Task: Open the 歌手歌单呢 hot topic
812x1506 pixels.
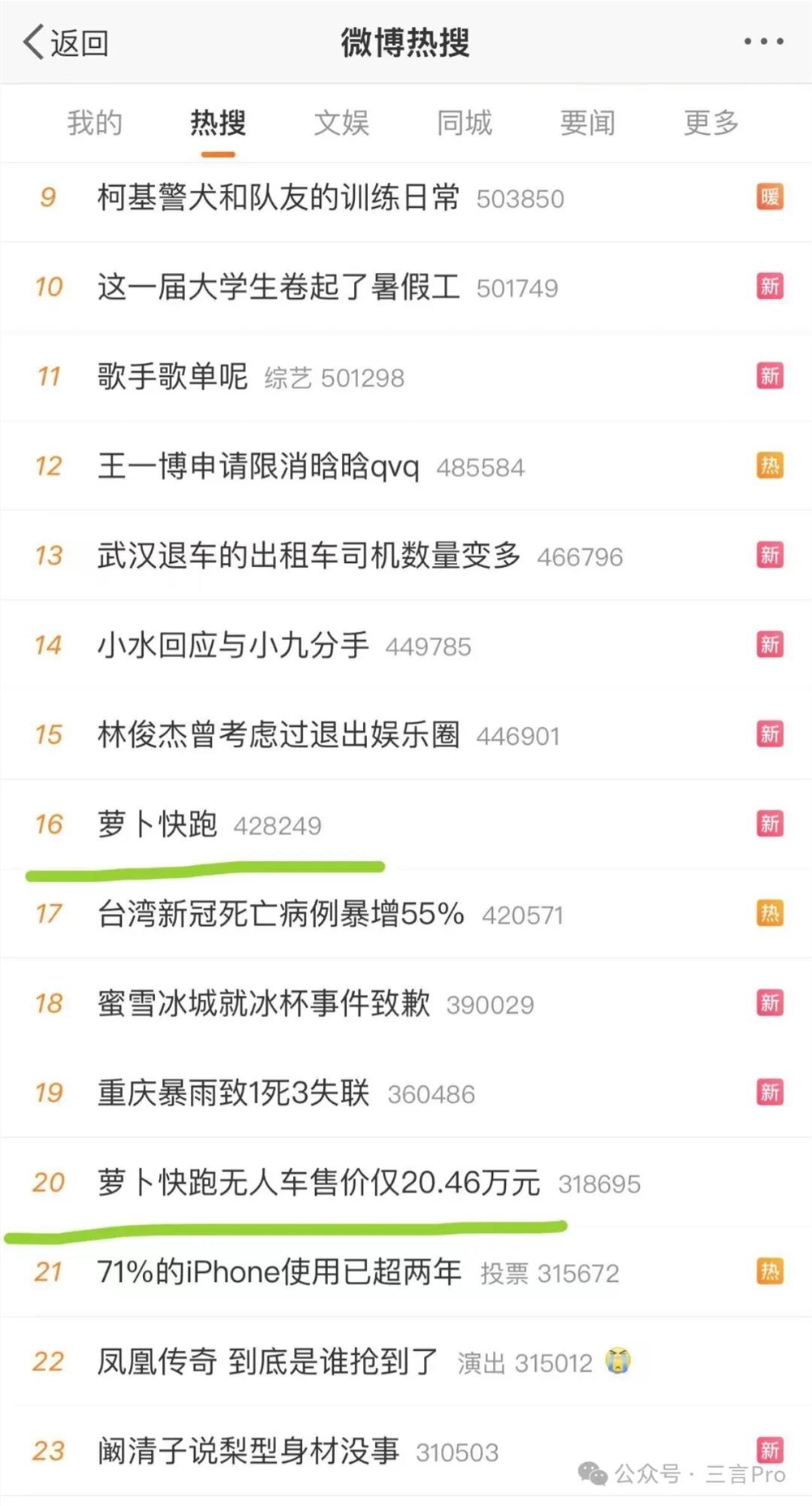Action: point(172,376)
